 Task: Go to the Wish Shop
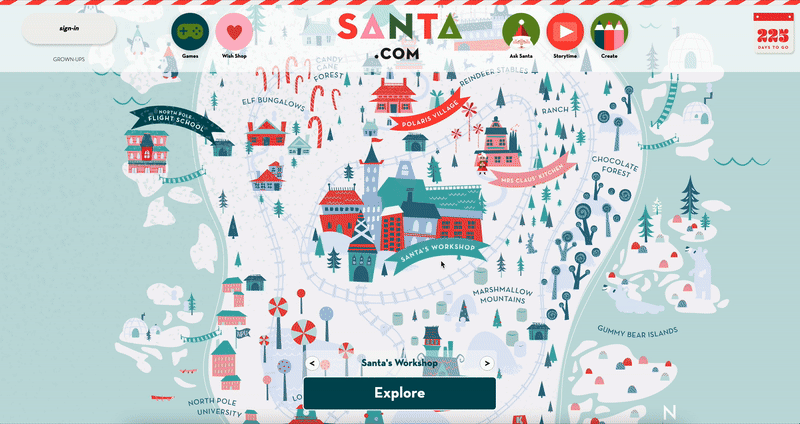[x=234, y=32]
